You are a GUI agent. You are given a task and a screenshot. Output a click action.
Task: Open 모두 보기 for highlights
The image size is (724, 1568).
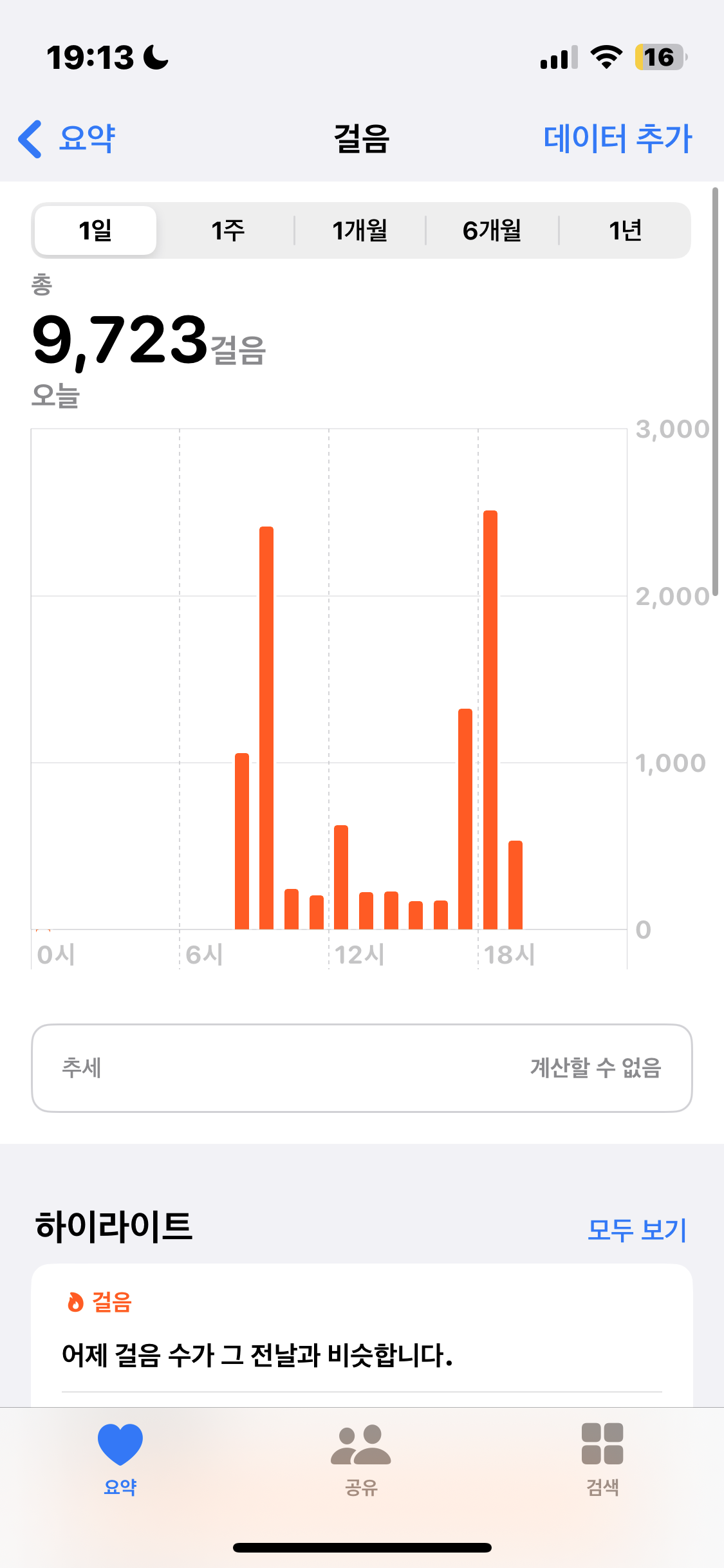click(636, 1229)
